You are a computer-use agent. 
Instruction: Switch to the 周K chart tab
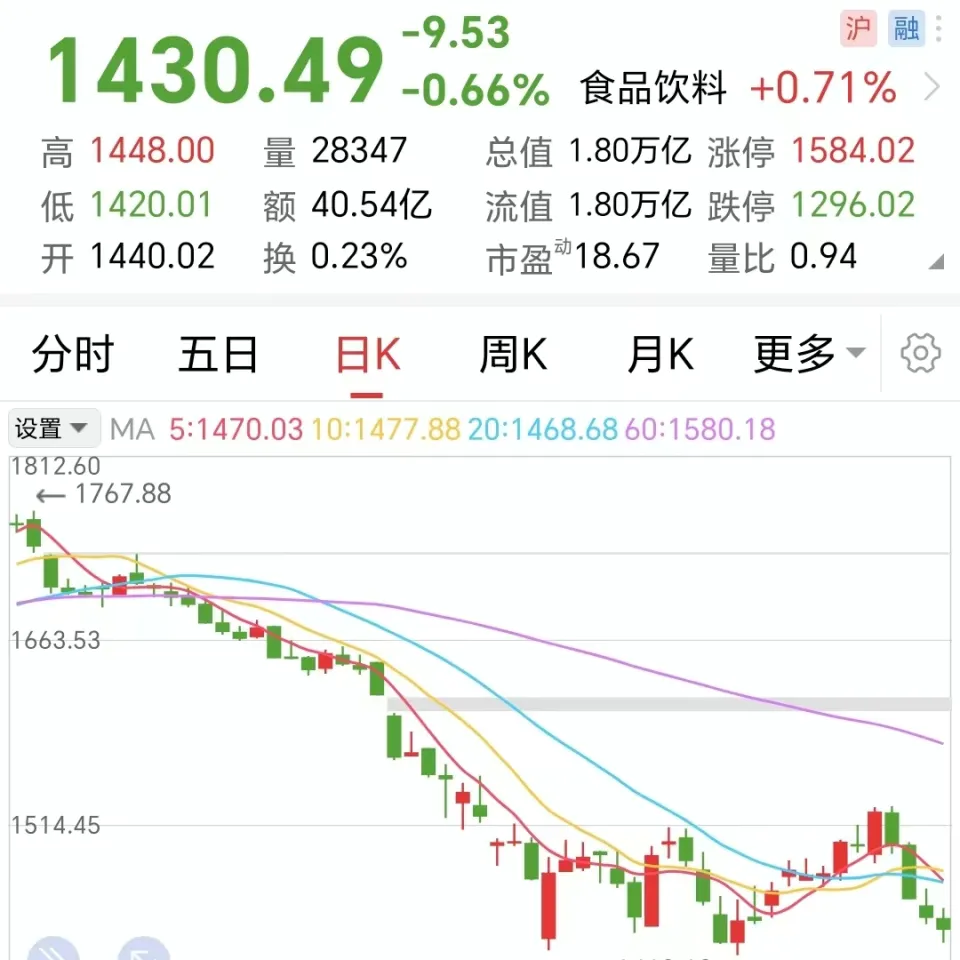(513, 354)
